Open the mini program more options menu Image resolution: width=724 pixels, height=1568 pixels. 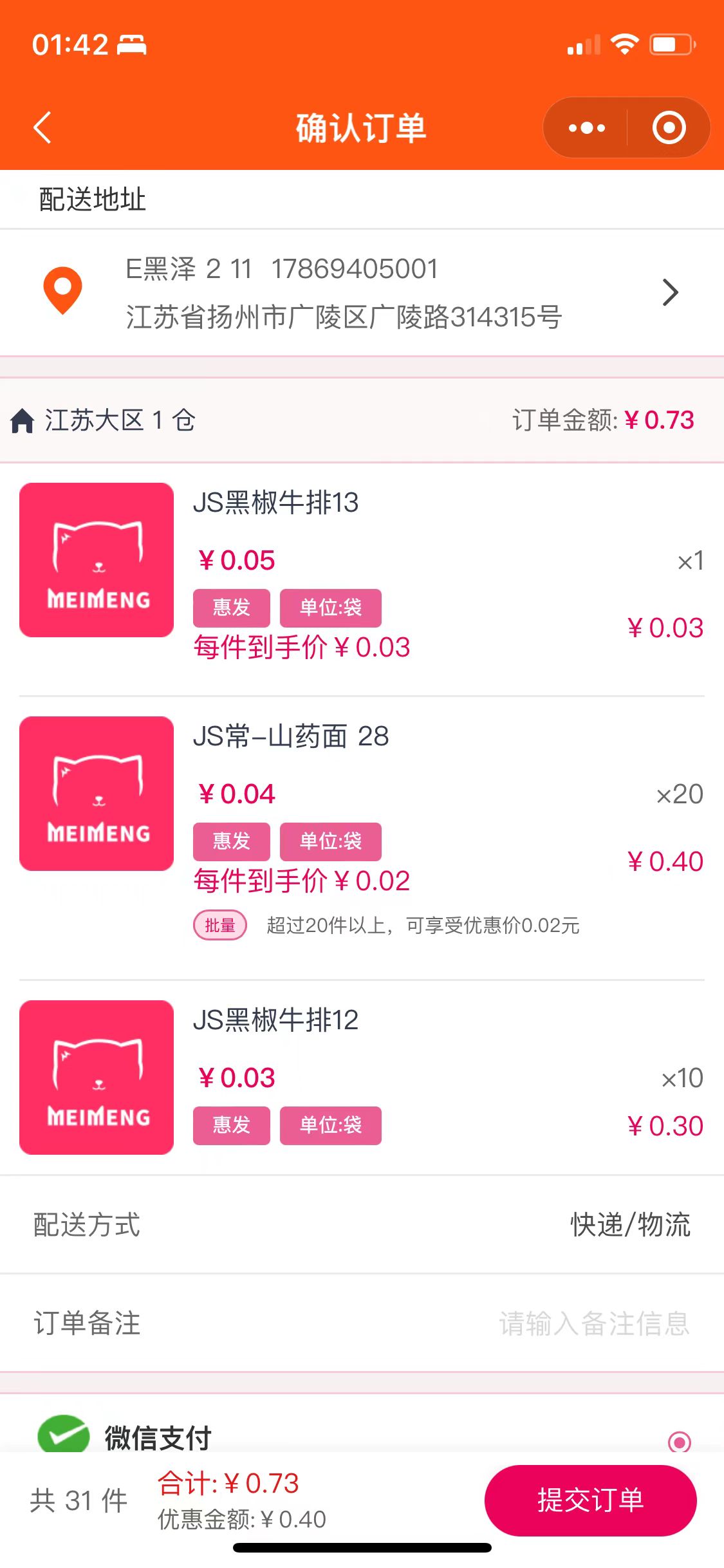point(586,128)
